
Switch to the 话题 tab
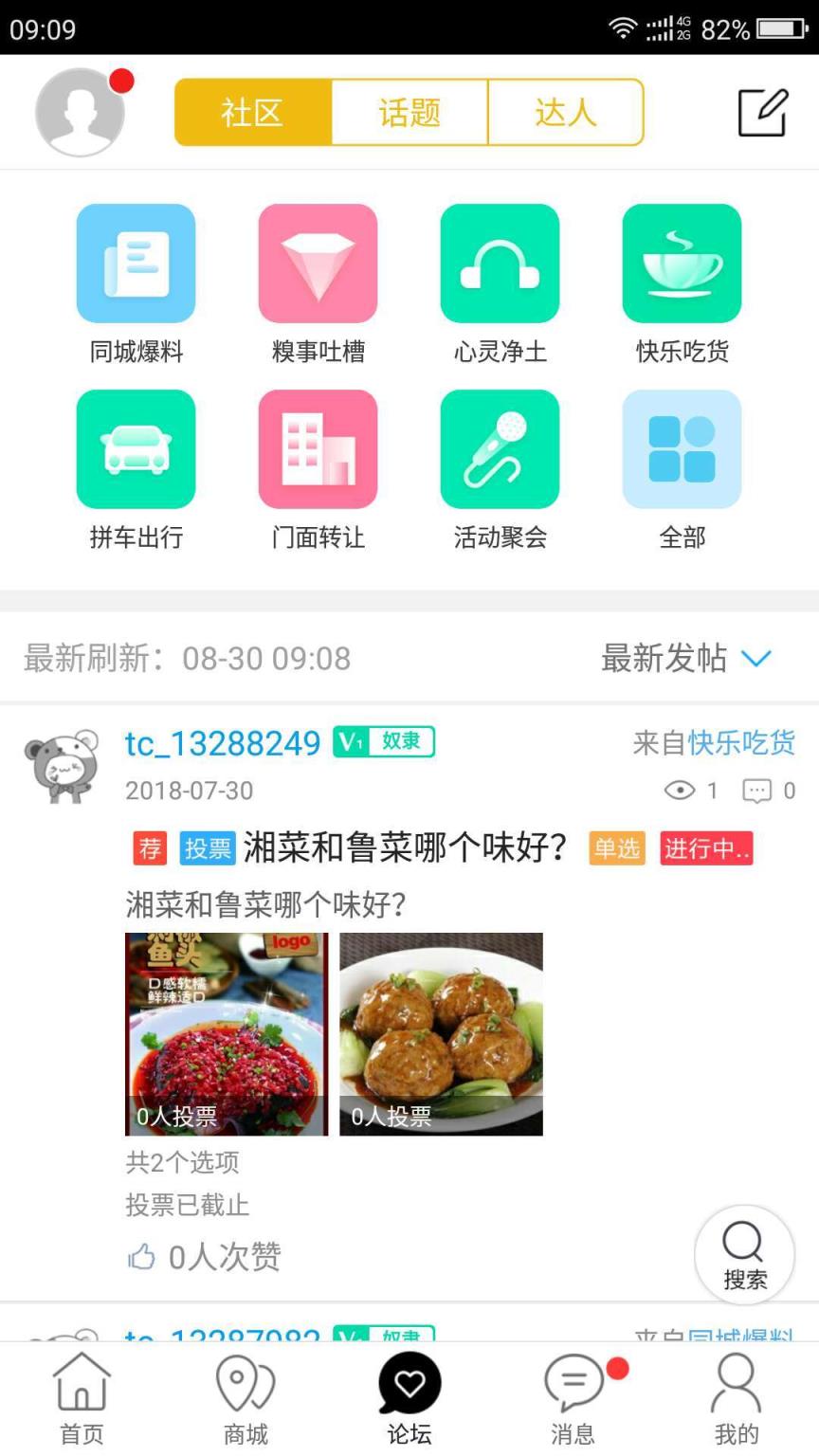point(408,111)
